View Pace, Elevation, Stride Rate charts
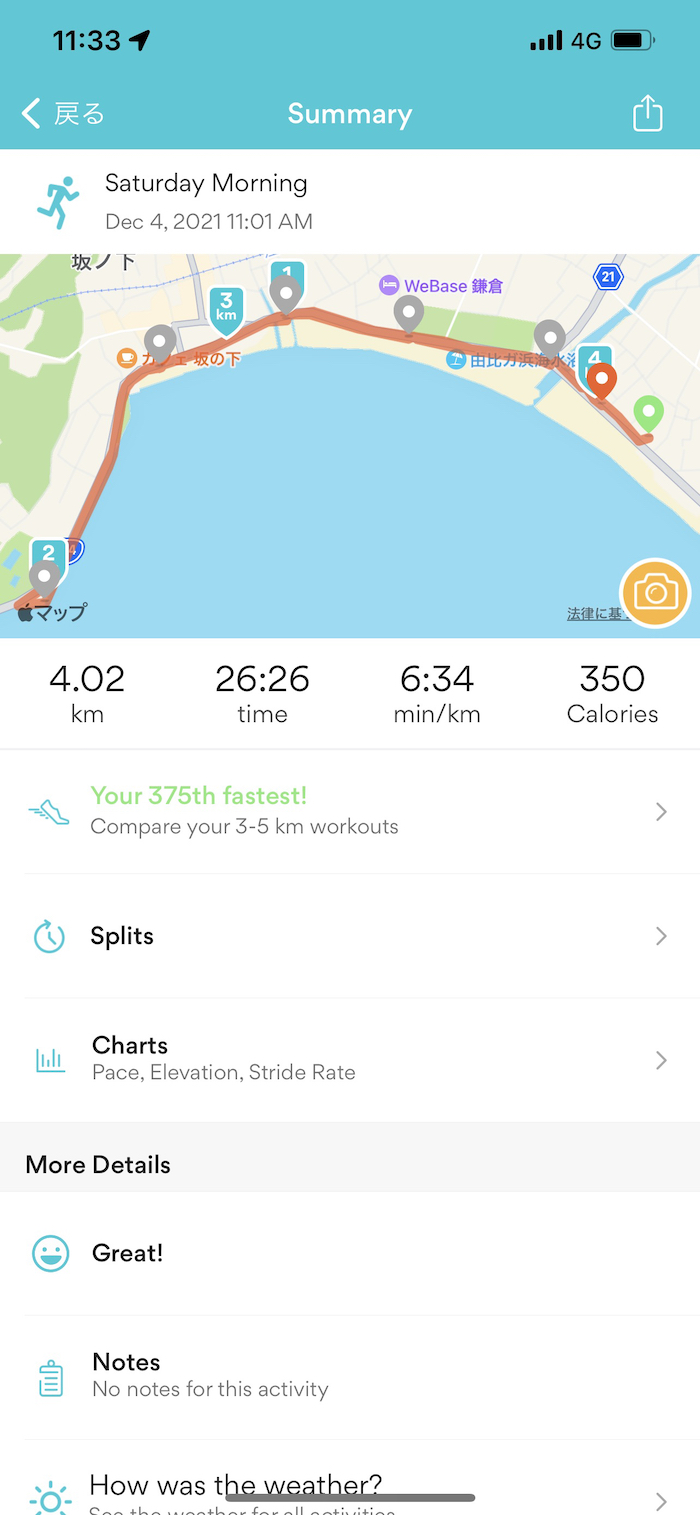The width and height of the screenshot is (700, 1515). (349, 1059)
